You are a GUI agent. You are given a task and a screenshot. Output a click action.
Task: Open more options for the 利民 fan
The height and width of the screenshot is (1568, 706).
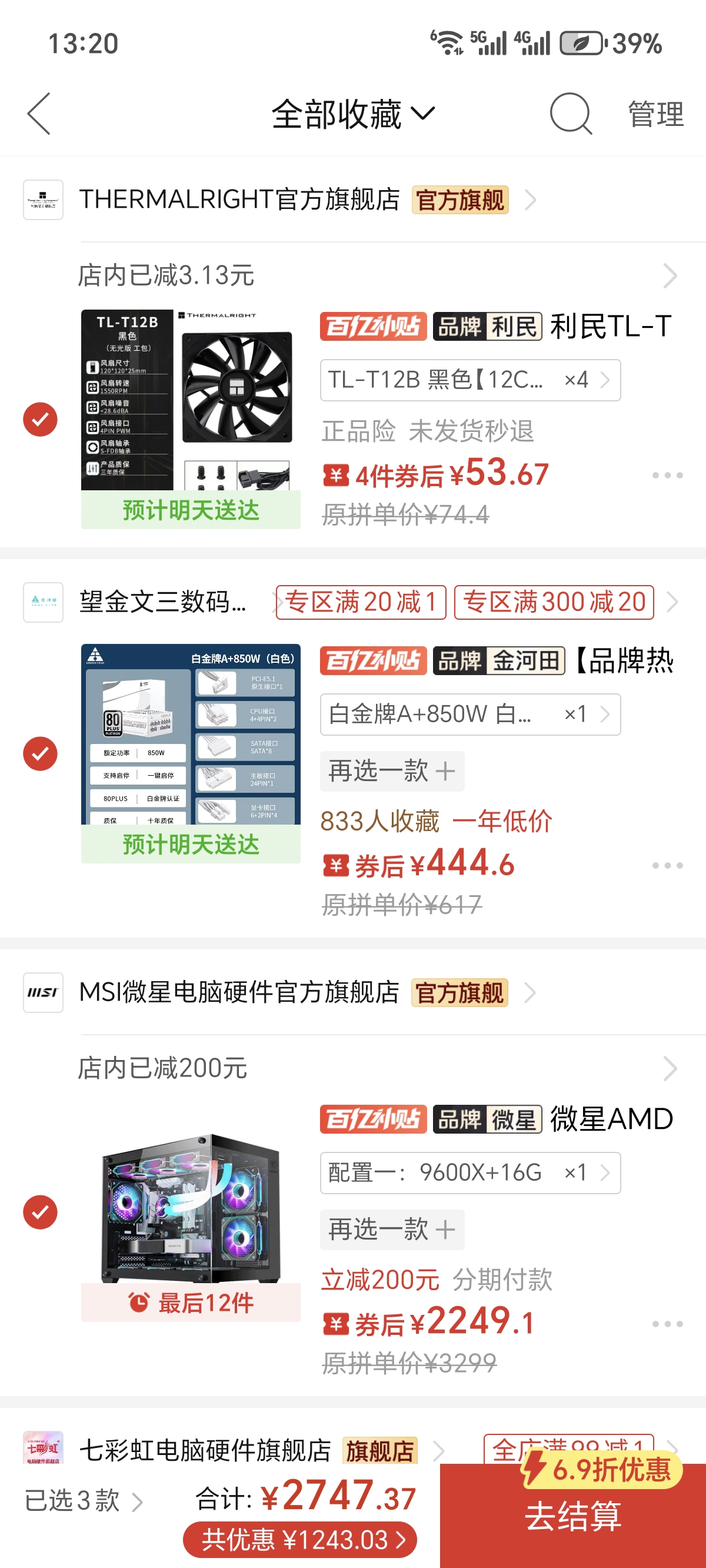click(667, 476)
